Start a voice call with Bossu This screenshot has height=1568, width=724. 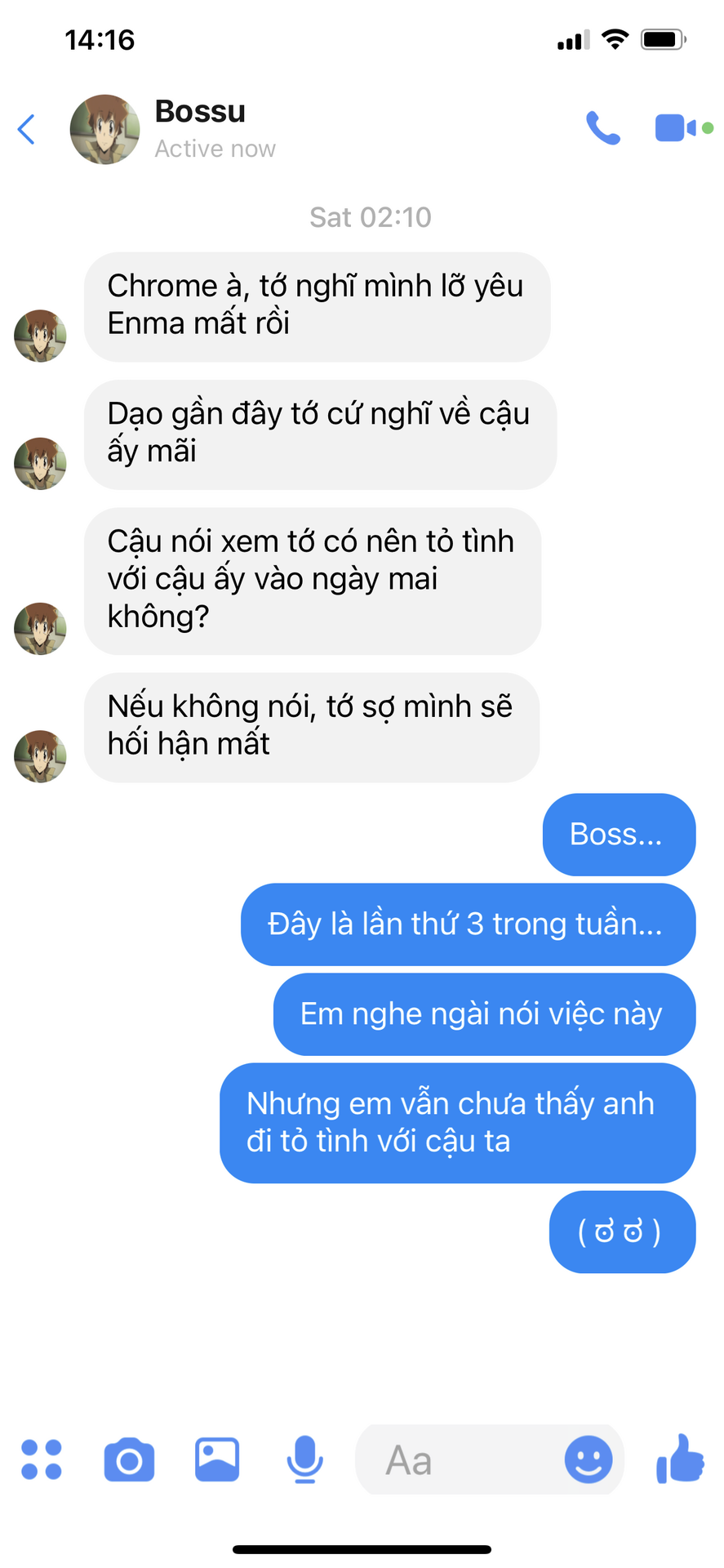pos(603,128)
